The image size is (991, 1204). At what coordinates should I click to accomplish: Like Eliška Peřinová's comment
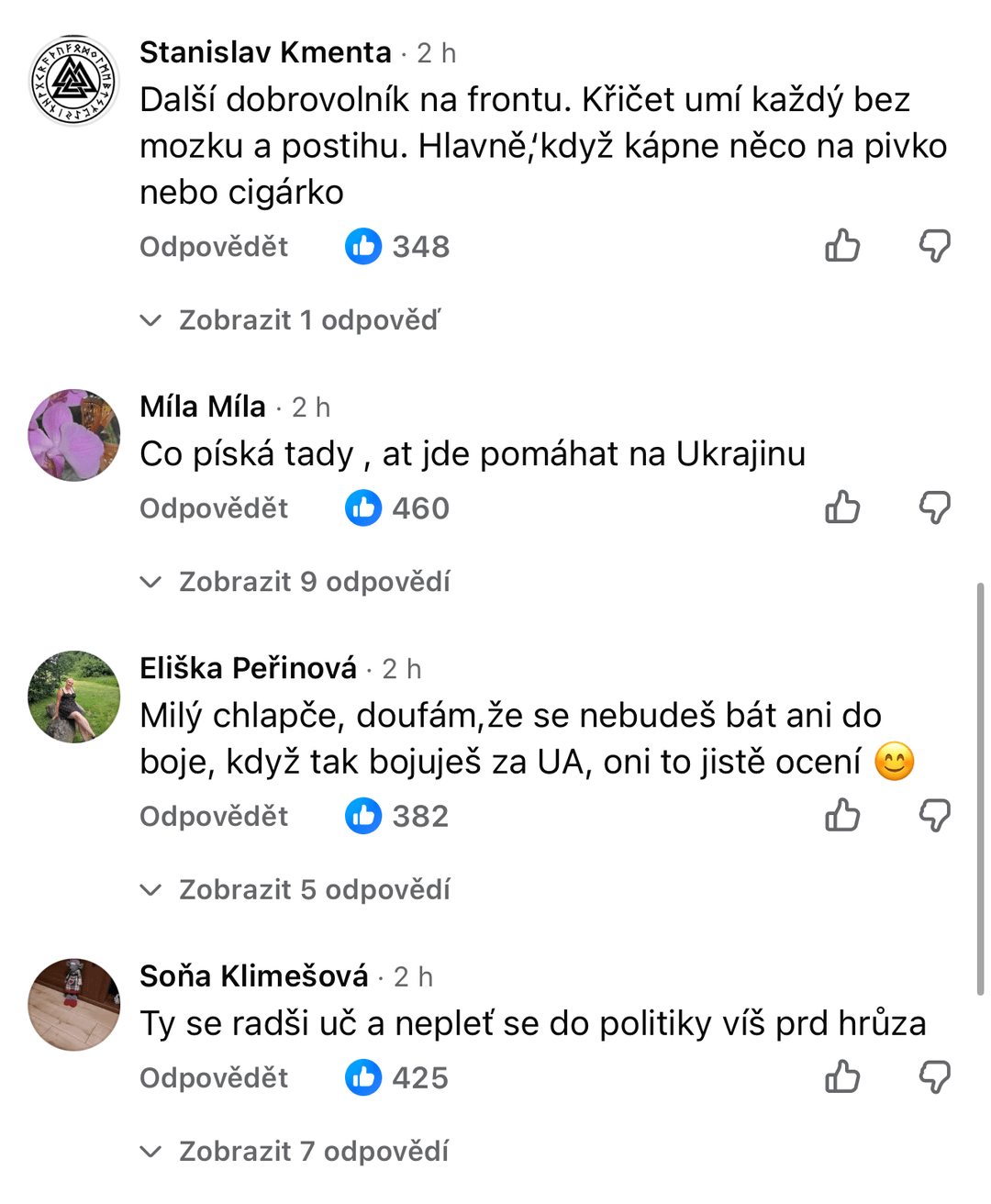(x=842, y=816)
